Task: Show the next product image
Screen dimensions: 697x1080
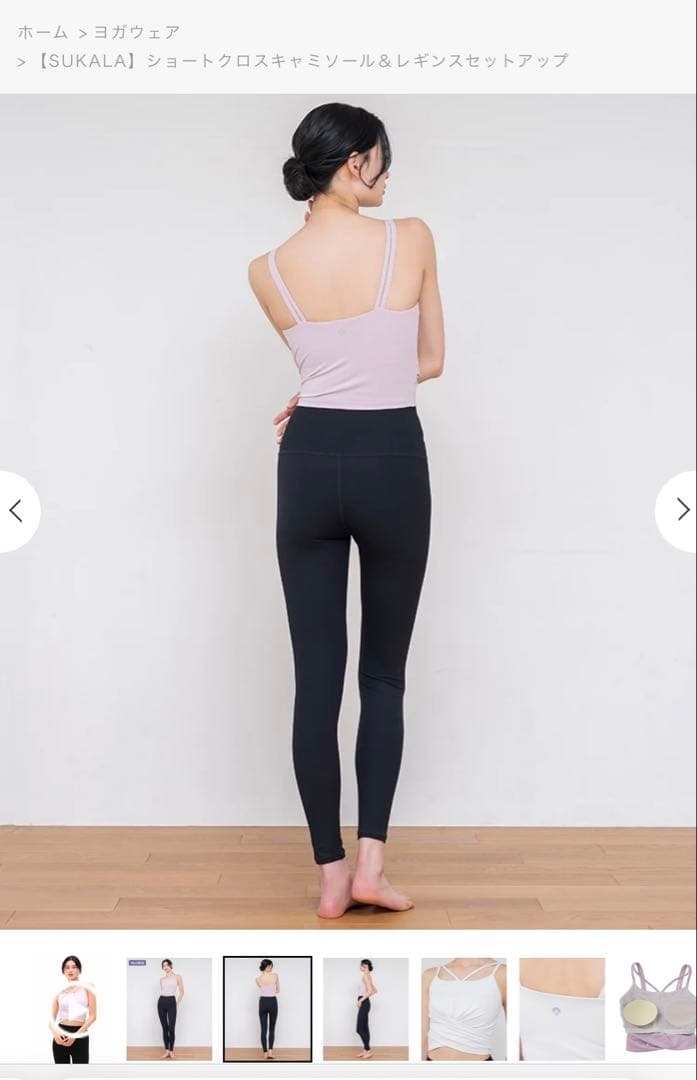Action: pyautogui.click(x=681, y=511)
